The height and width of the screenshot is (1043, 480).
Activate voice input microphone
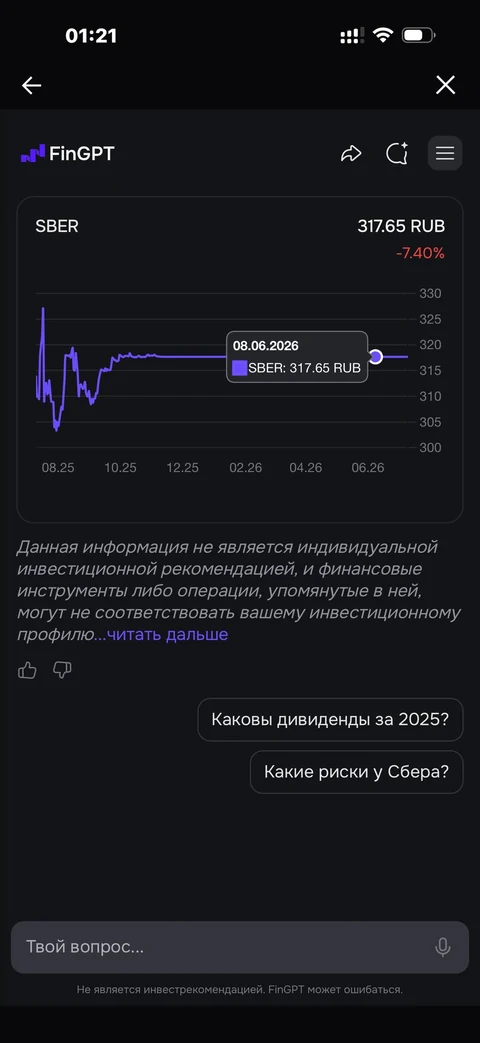point(443,947)
